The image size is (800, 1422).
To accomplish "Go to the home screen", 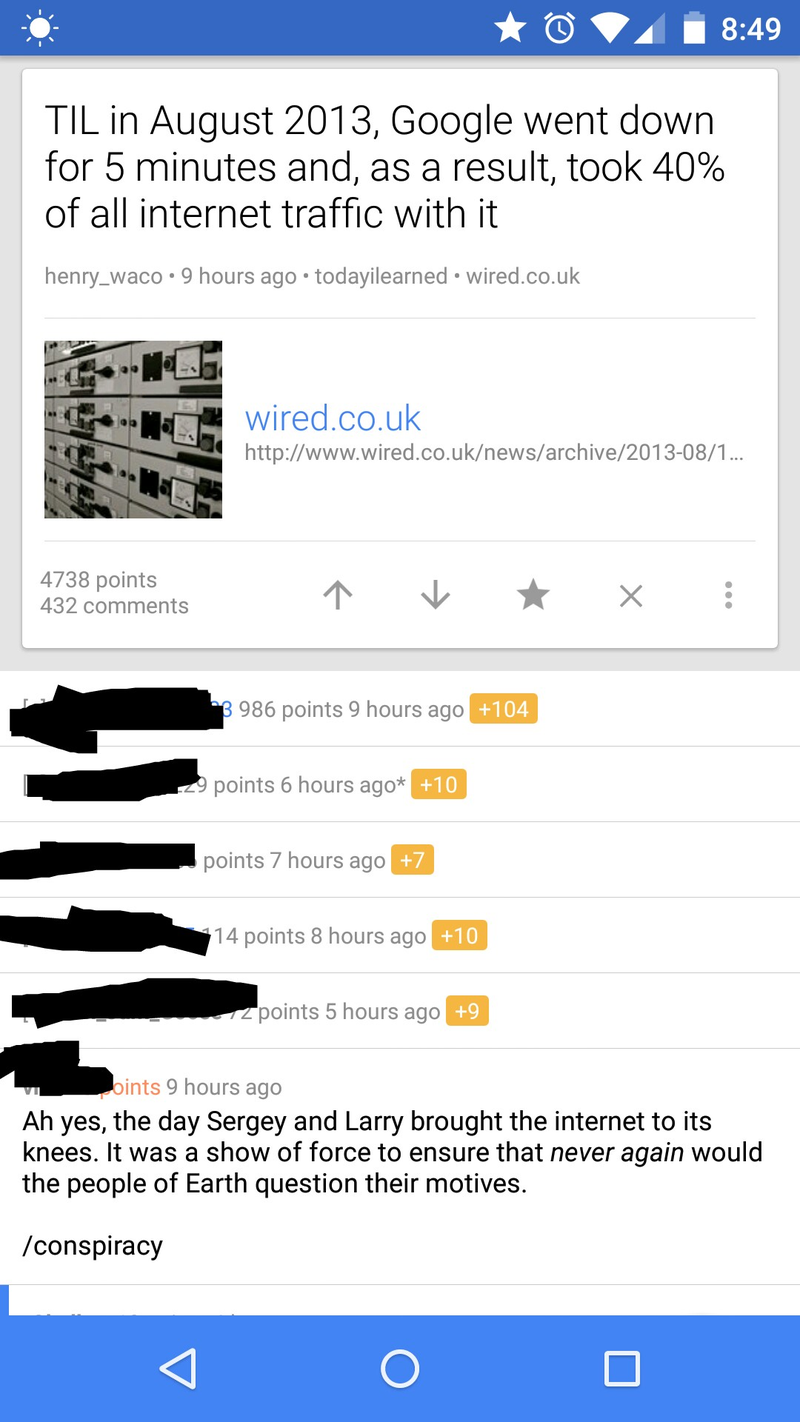I will pos(400,1368).
